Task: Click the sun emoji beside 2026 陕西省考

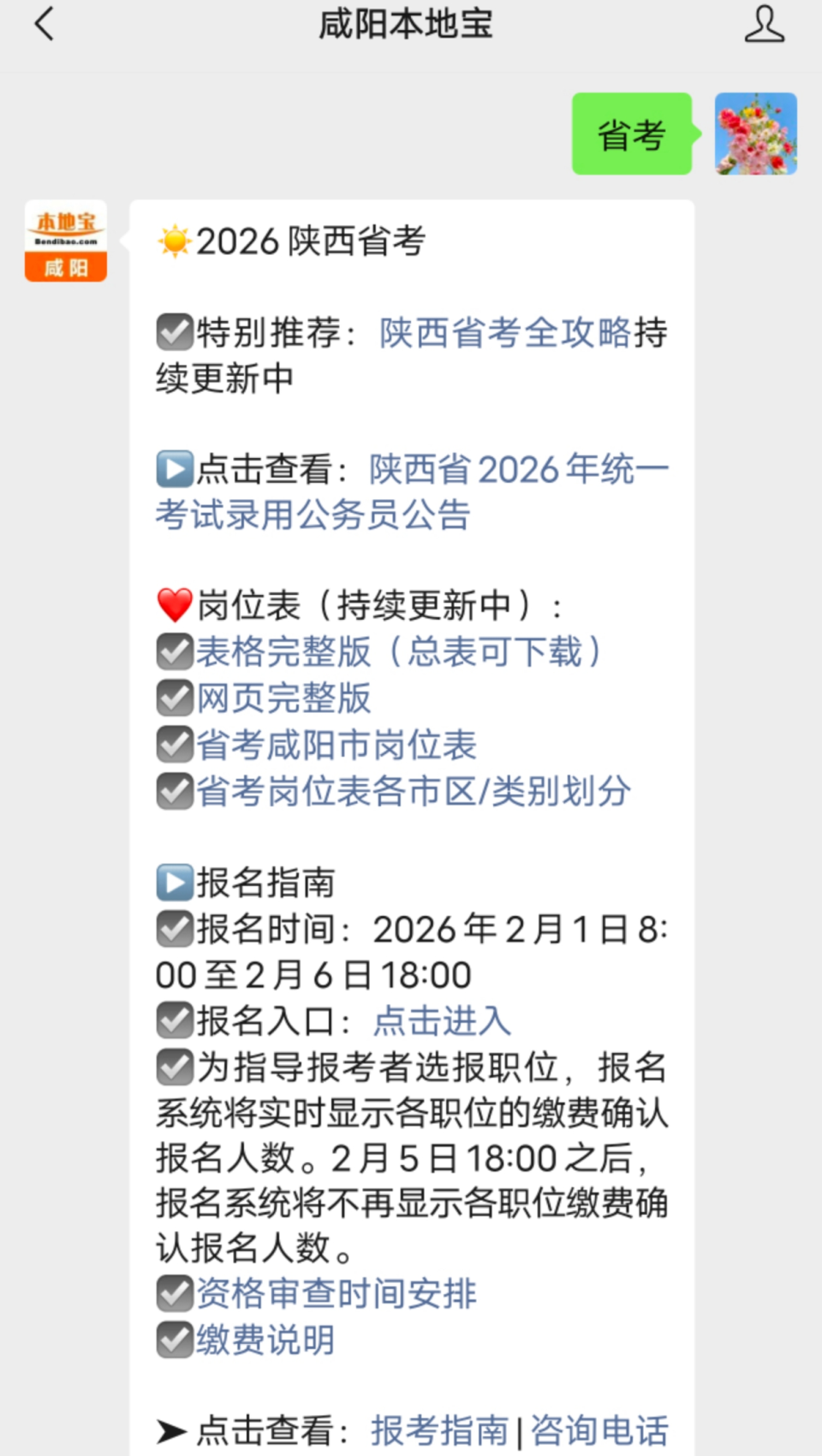Action: click(x=174, y=242)
